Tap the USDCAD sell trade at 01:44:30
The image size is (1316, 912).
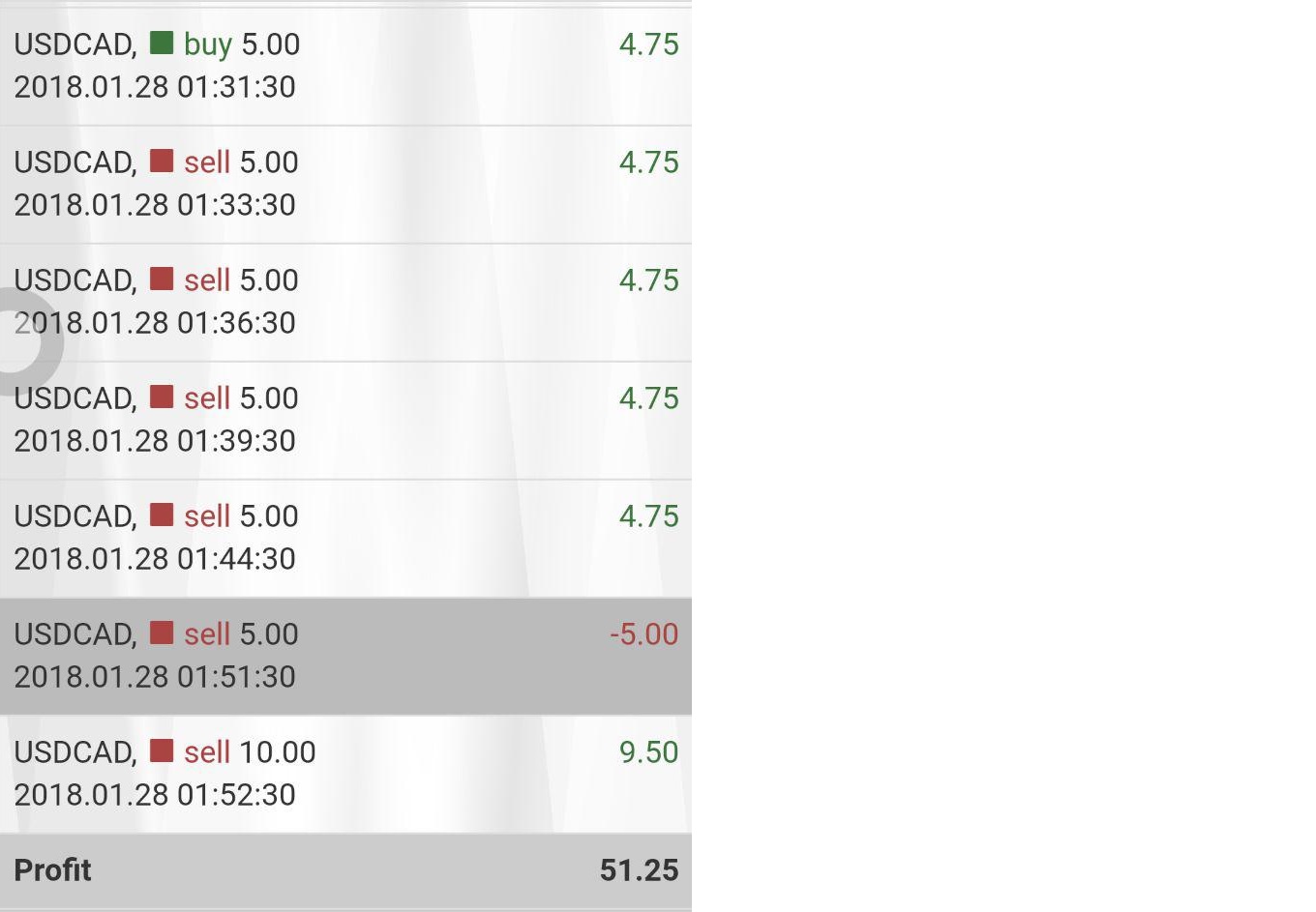point(345,538)
